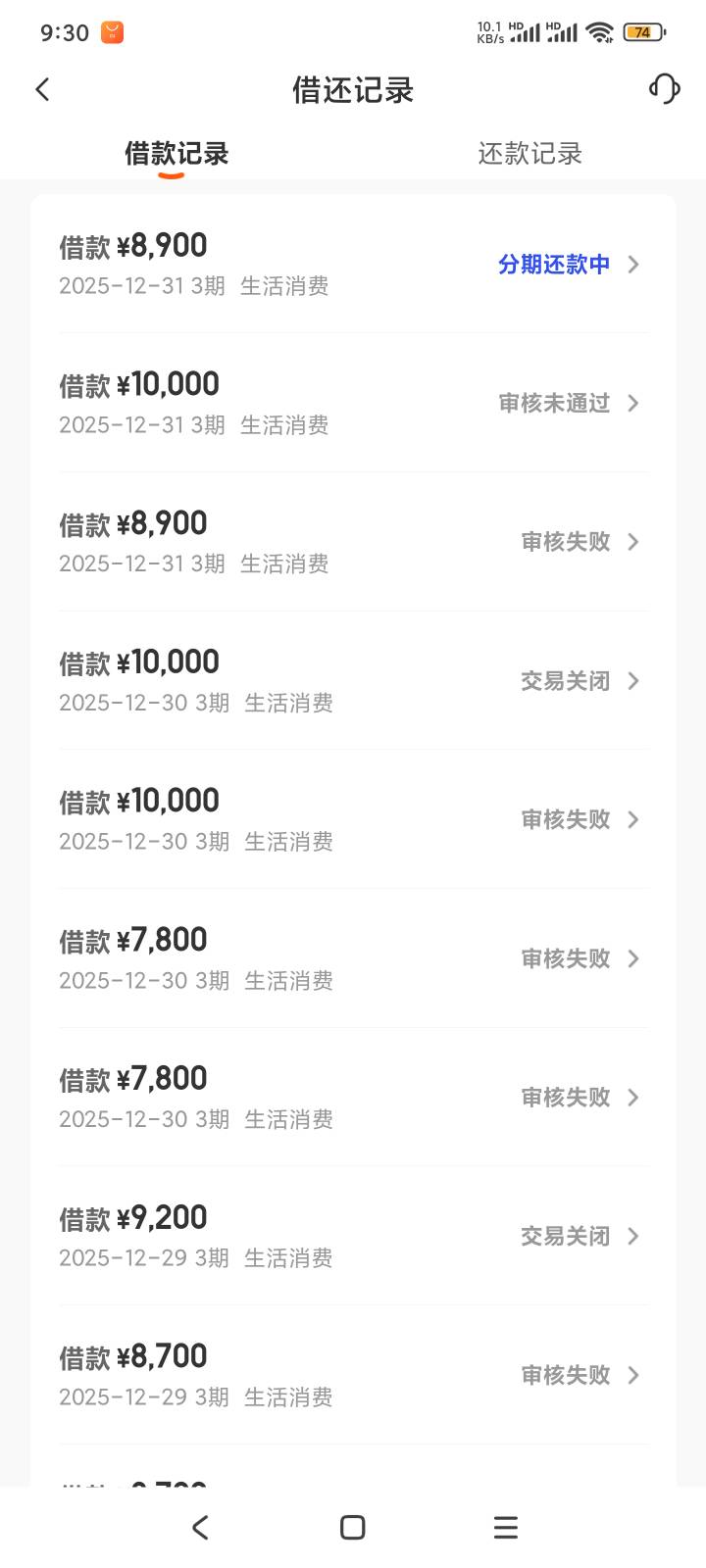Screen dimensions: 706x1568
Task: View the ¥8,700 loan dated 2025-12-29
Action: point(353,1375)
